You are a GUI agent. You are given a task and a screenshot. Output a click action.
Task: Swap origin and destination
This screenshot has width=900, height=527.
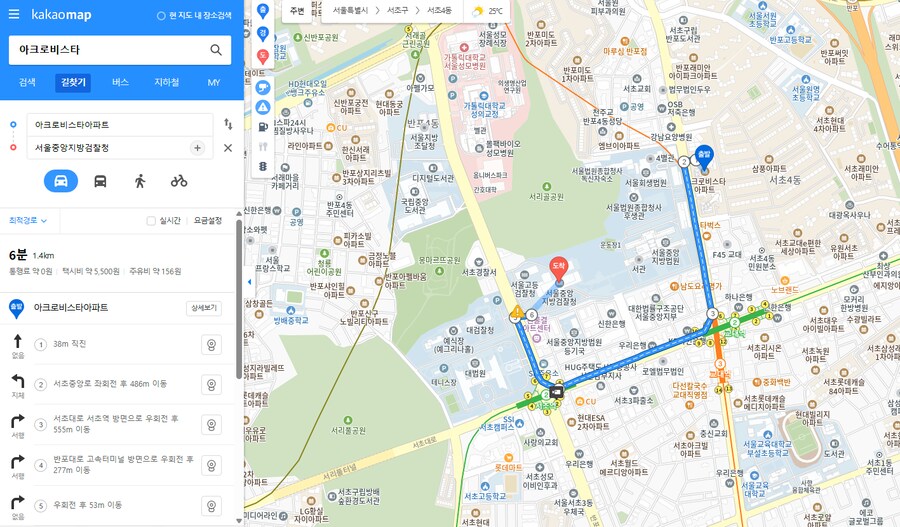[228, 124]
